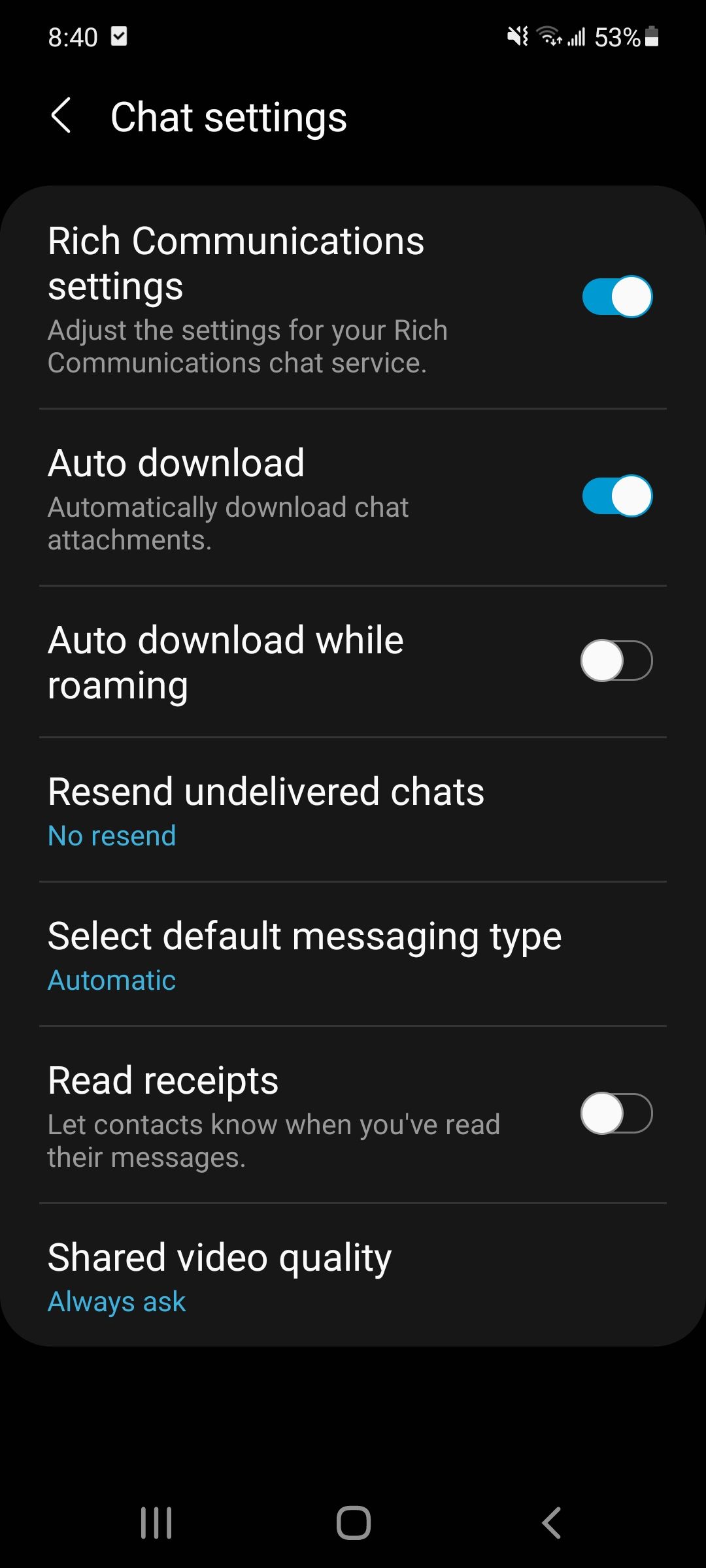Image resolution: width=706 pixels, height=1568 pixels.
Task: Open recent apps from navigation bar
Action: tap(156, 1523)
